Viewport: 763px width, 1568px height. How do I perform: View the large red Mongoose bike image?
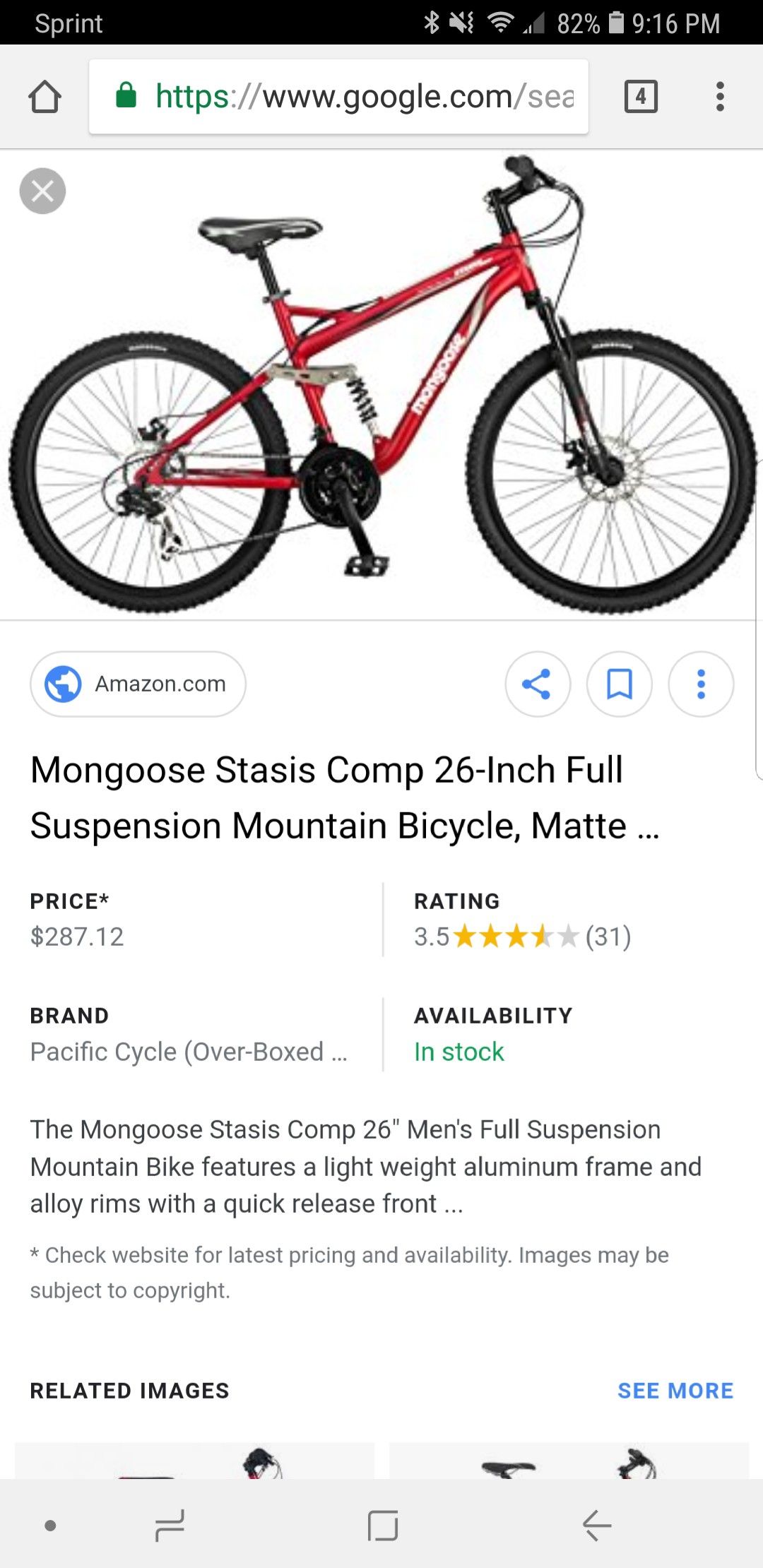coord(381,385)
